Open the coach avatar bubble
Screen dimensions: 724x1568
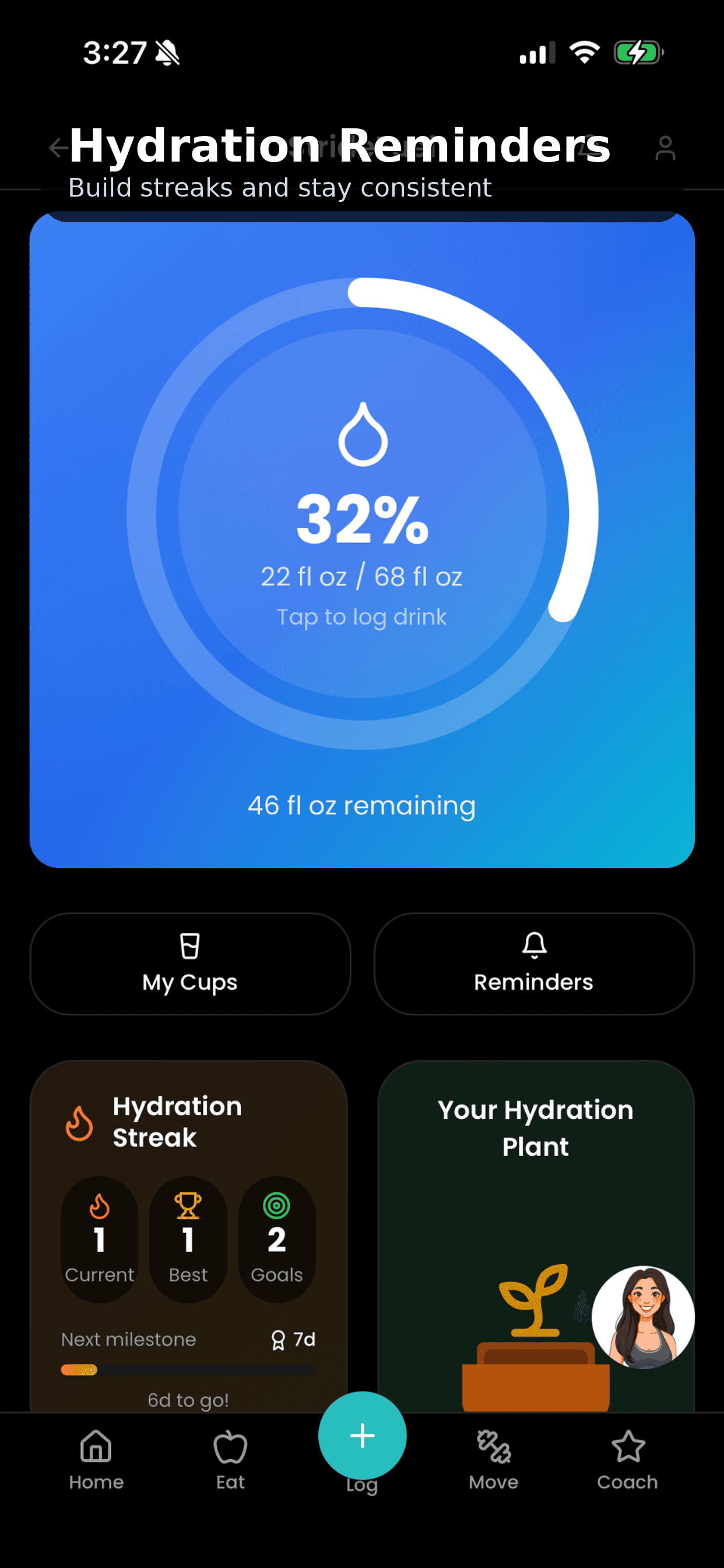(x=642, y=1317)
